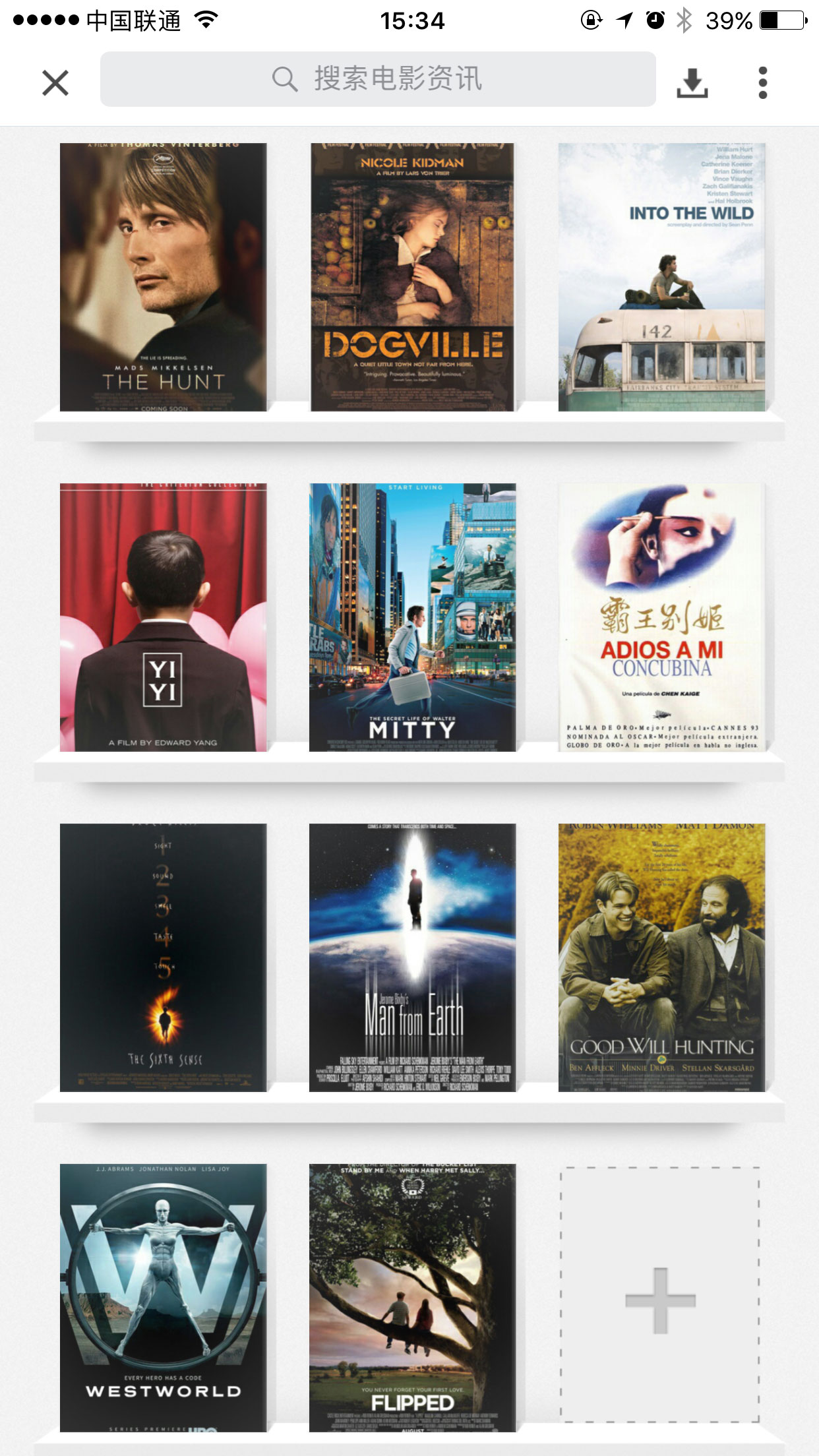Image resolution: width=819 pixels, height=1456 pixels.
Task: View The Secret Life of Walter Mitty
Action: pos(412,617)
